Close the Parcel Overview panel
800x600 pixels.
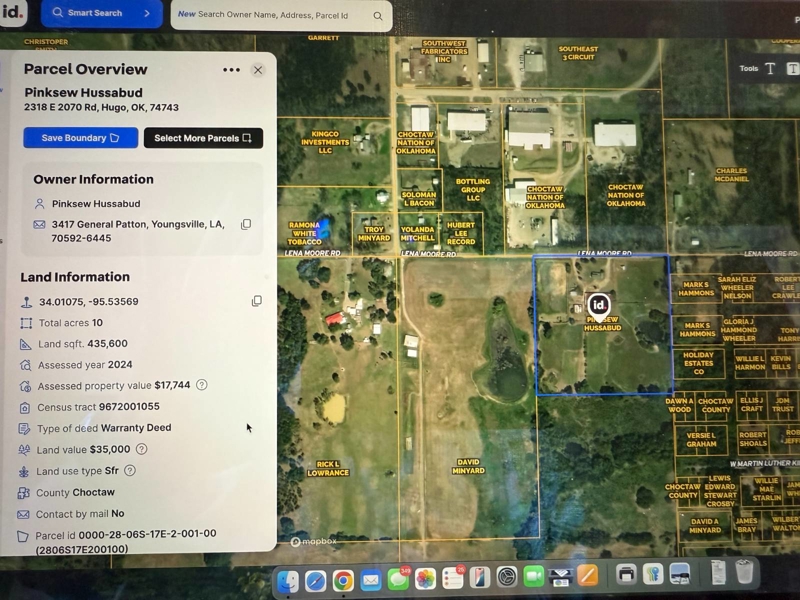pyautogui.click(x=258, y=70)
